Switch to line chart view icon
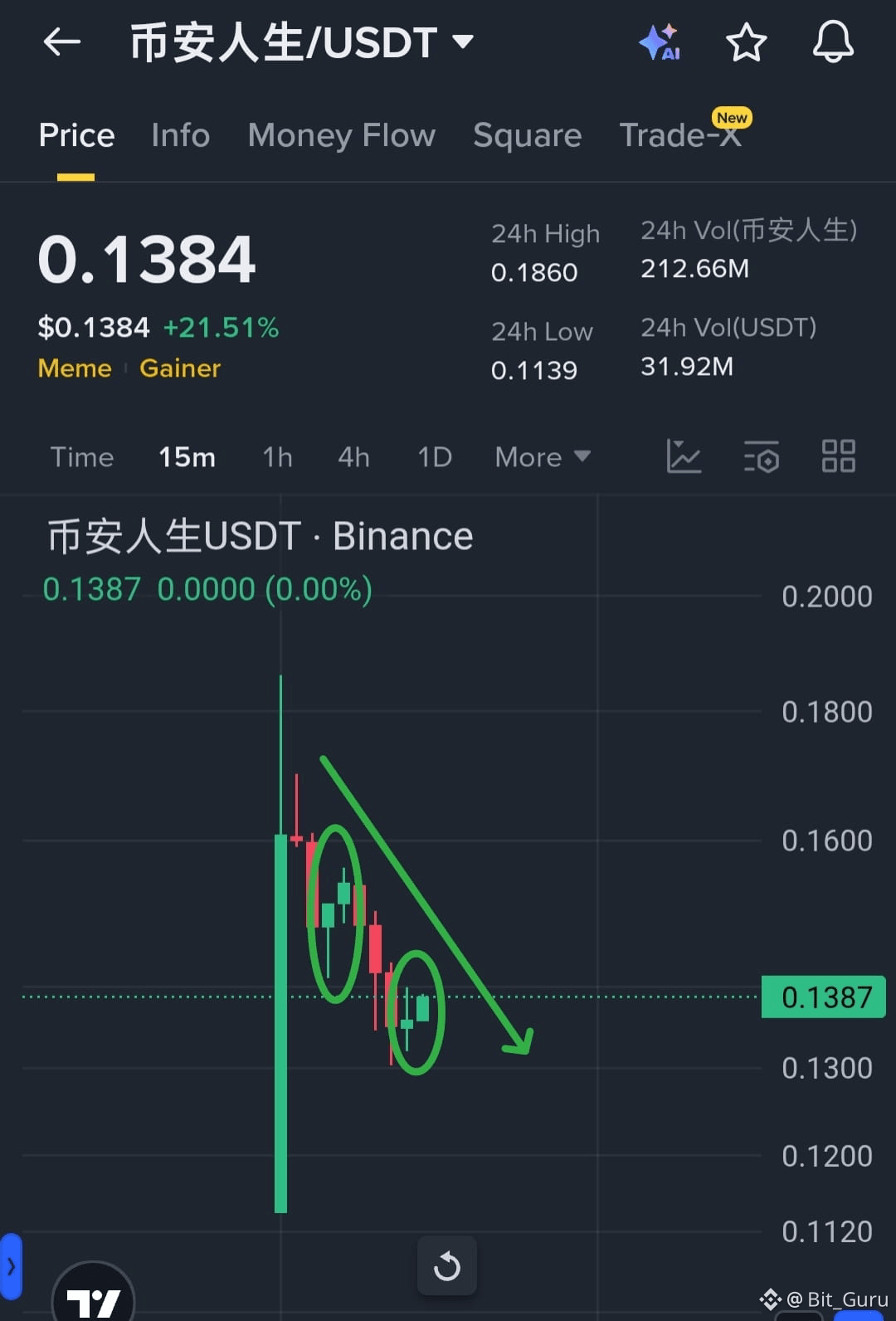 [x=684, y=457]
